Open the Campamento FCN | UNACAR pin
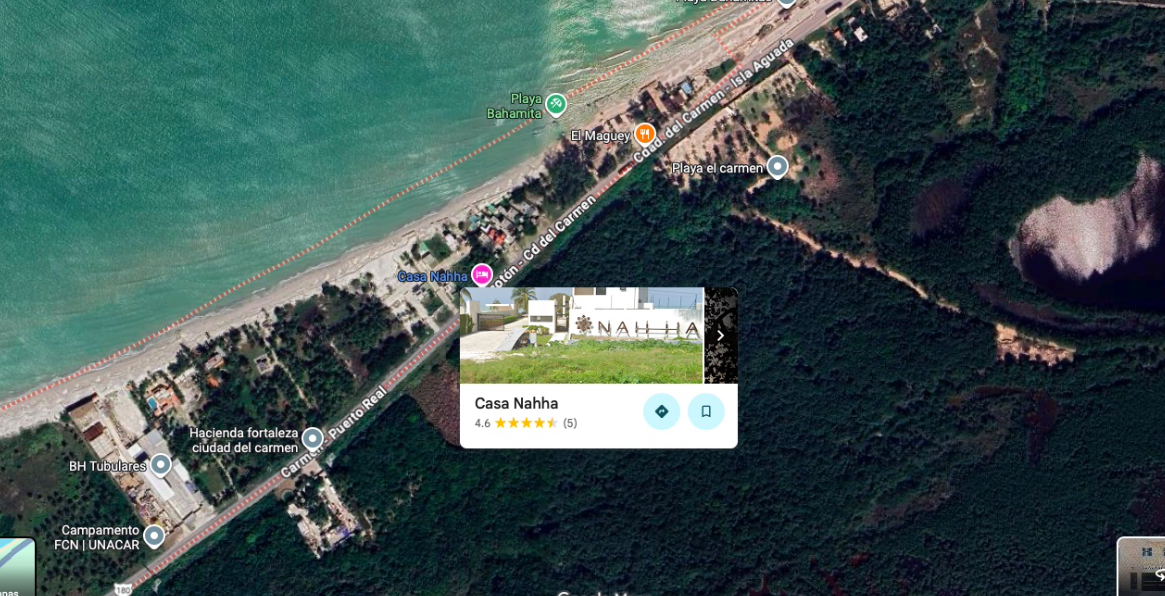The height and width of the screenshot is (596, 1165). click(x=153, y=536)
